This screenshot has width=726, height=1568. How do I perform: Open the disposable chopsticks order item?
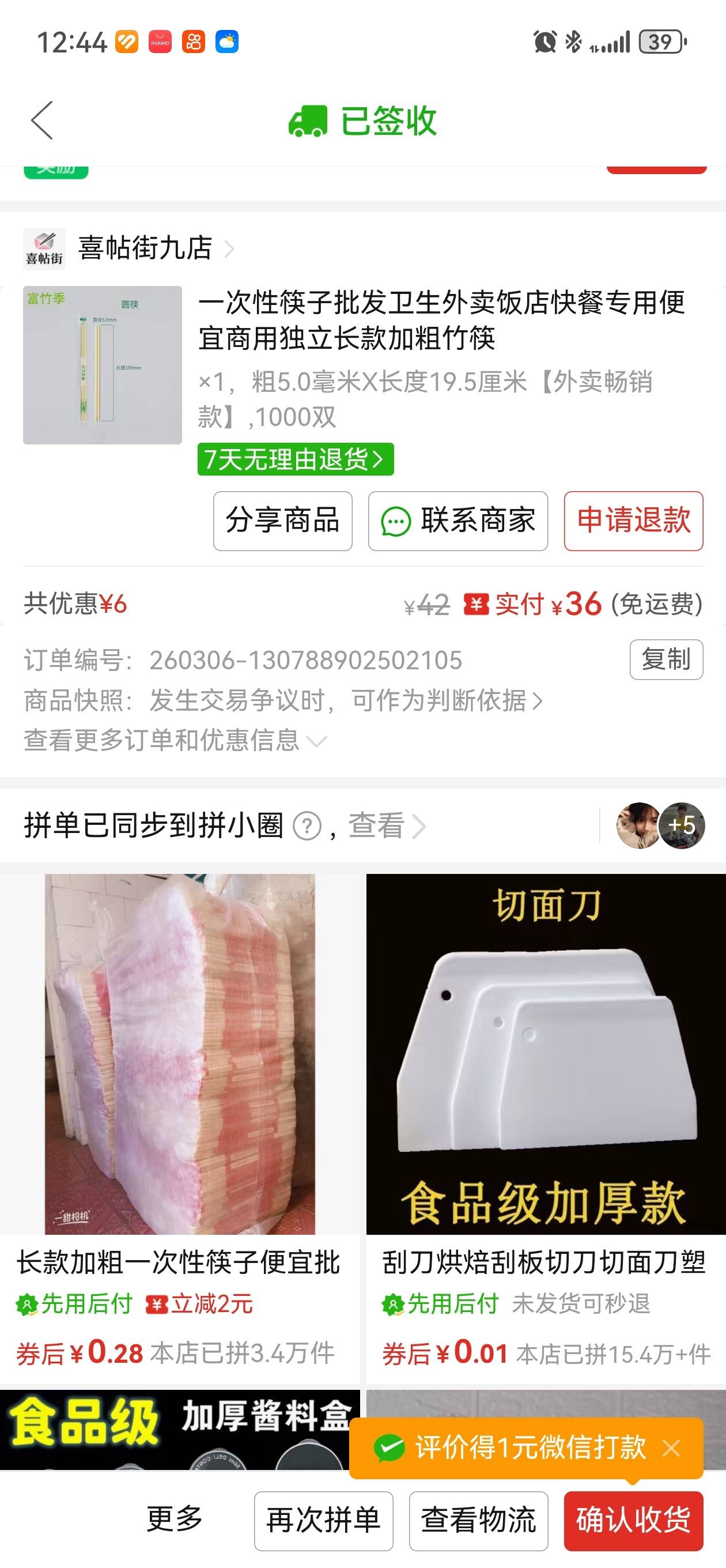coord(441,320)
